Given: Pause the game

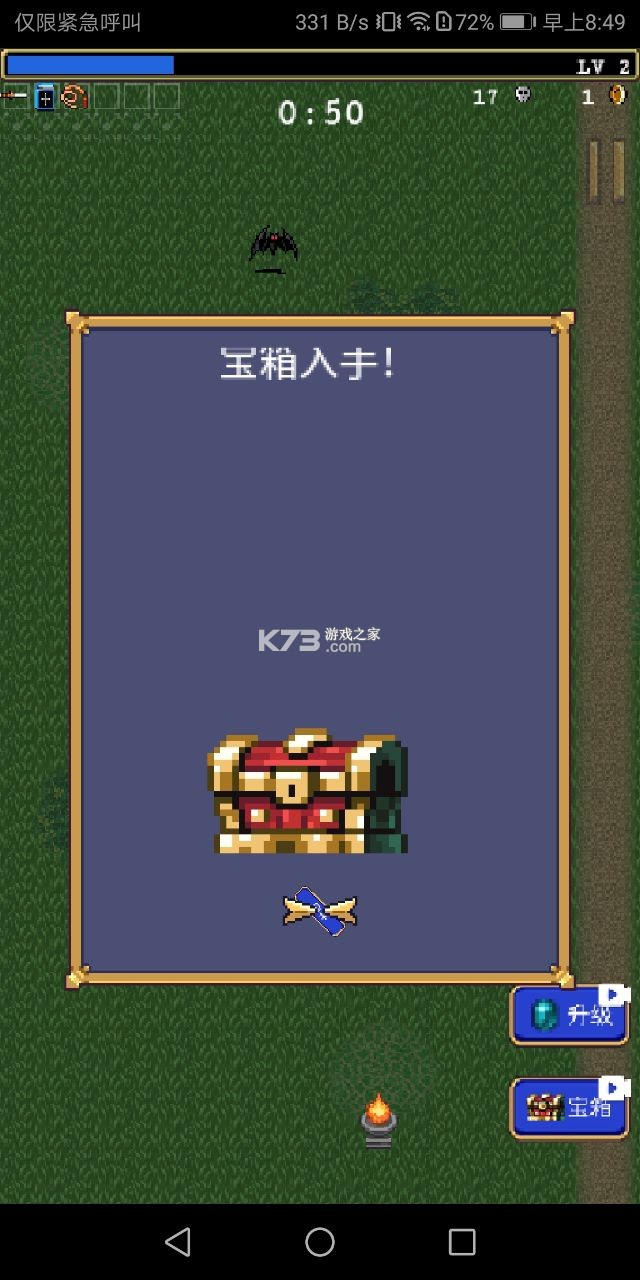Looking at the screenshot, I should tap(606, 171).
